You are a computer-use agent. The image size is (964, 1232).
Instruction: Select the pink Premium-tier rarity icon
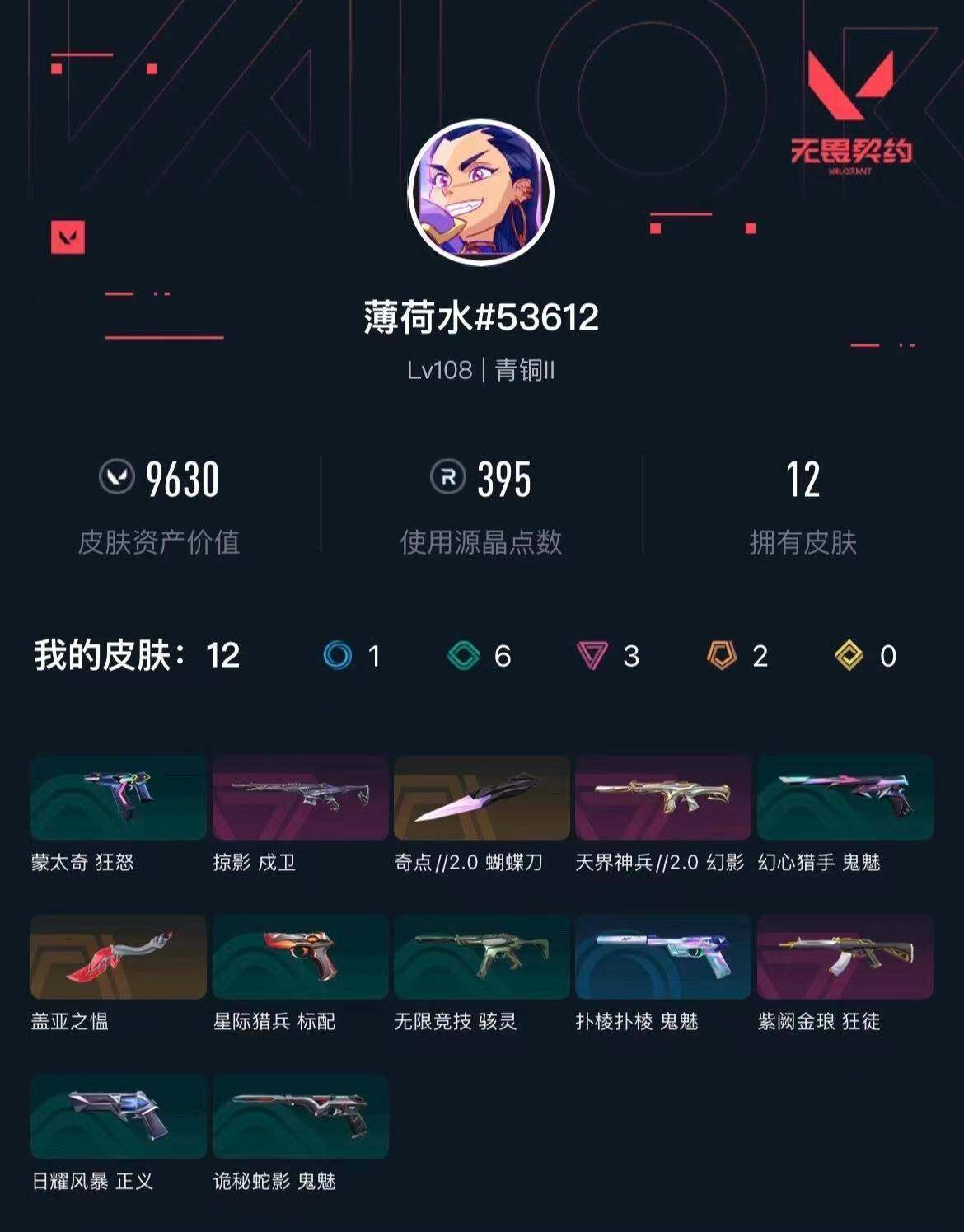(x=590, y=655)
